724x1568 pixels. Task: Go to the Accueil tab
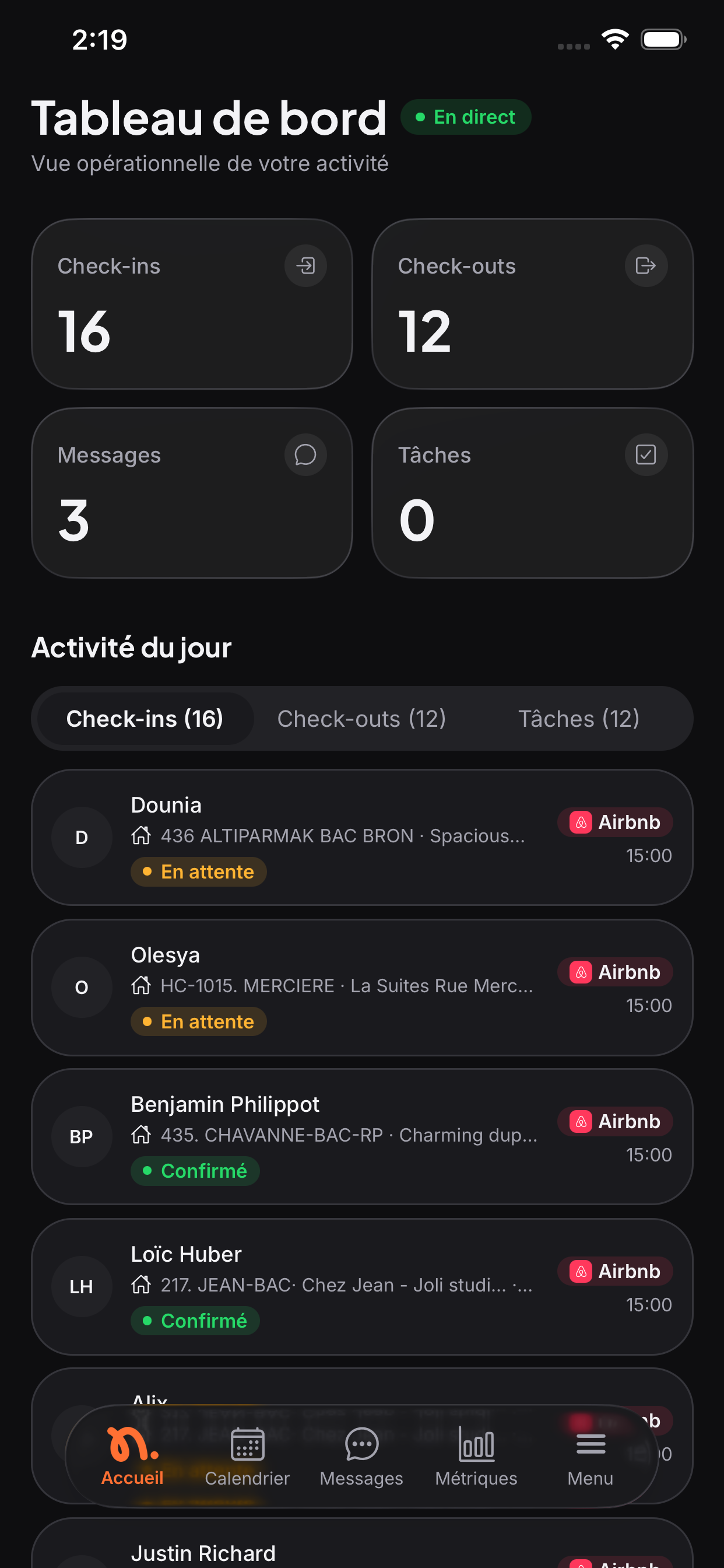[x=133, y=1456]
